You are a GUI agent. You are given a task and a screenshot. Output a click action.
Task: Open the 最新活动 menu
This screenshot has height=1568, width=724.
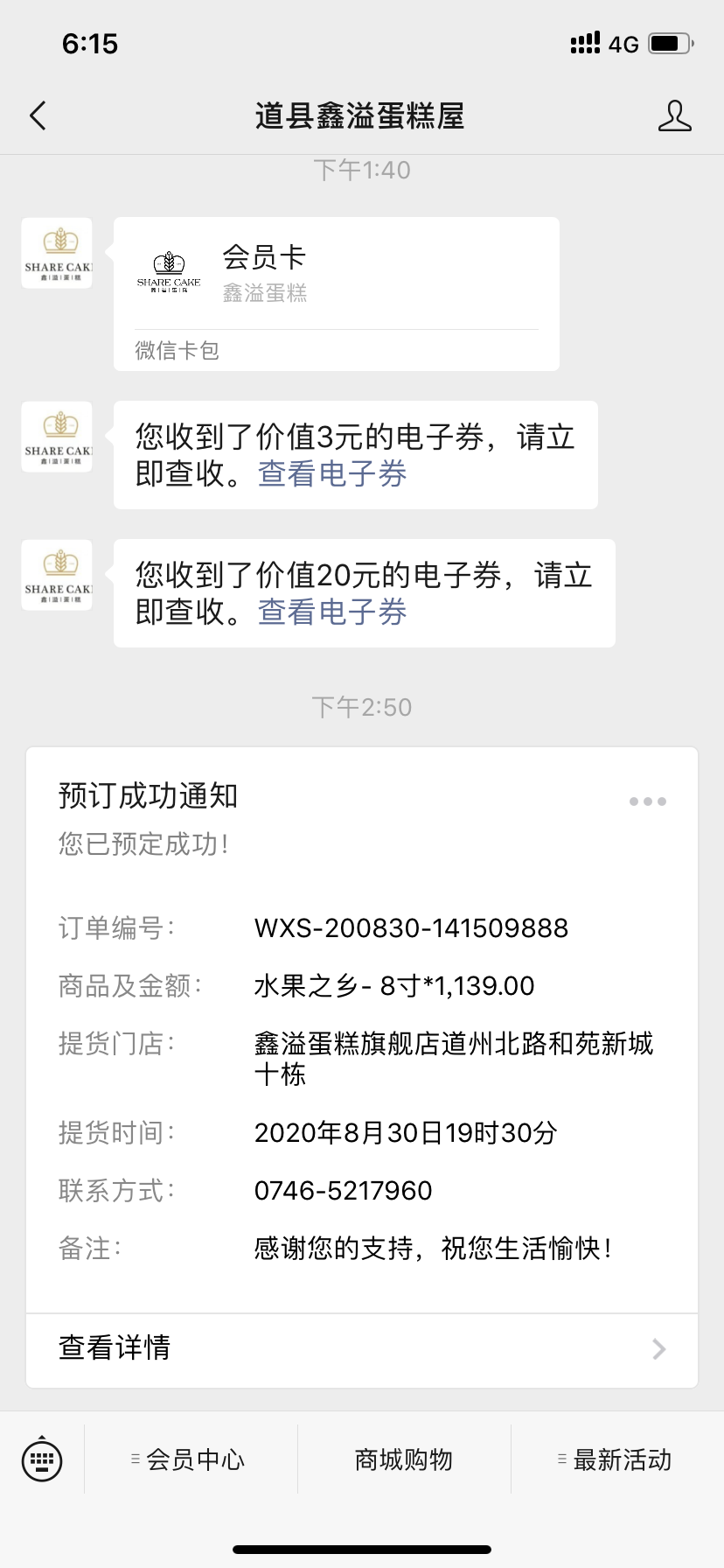pos(617,1459)
